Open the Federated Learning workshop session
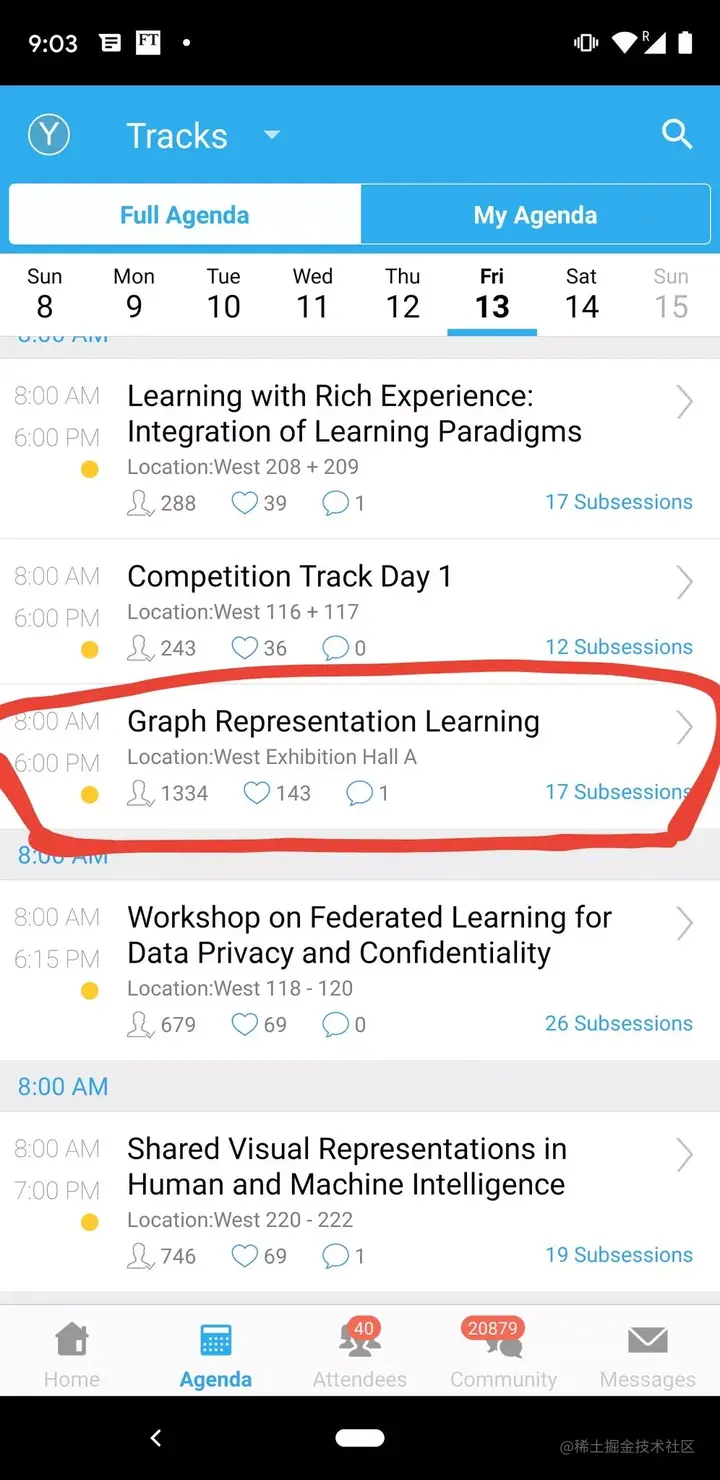 [369, 935]
